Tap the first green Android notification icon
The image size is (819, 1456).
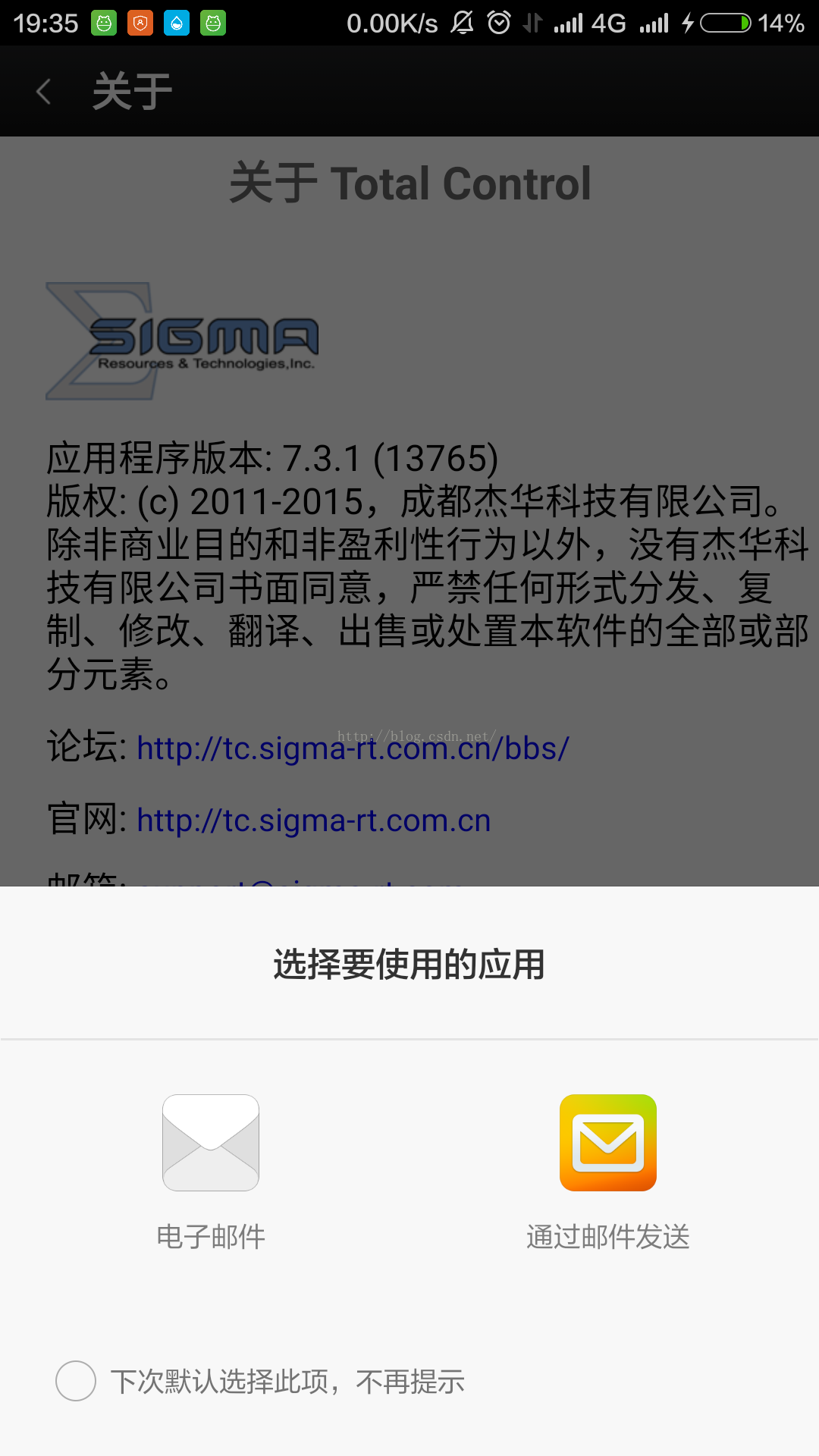pos(104,24)
